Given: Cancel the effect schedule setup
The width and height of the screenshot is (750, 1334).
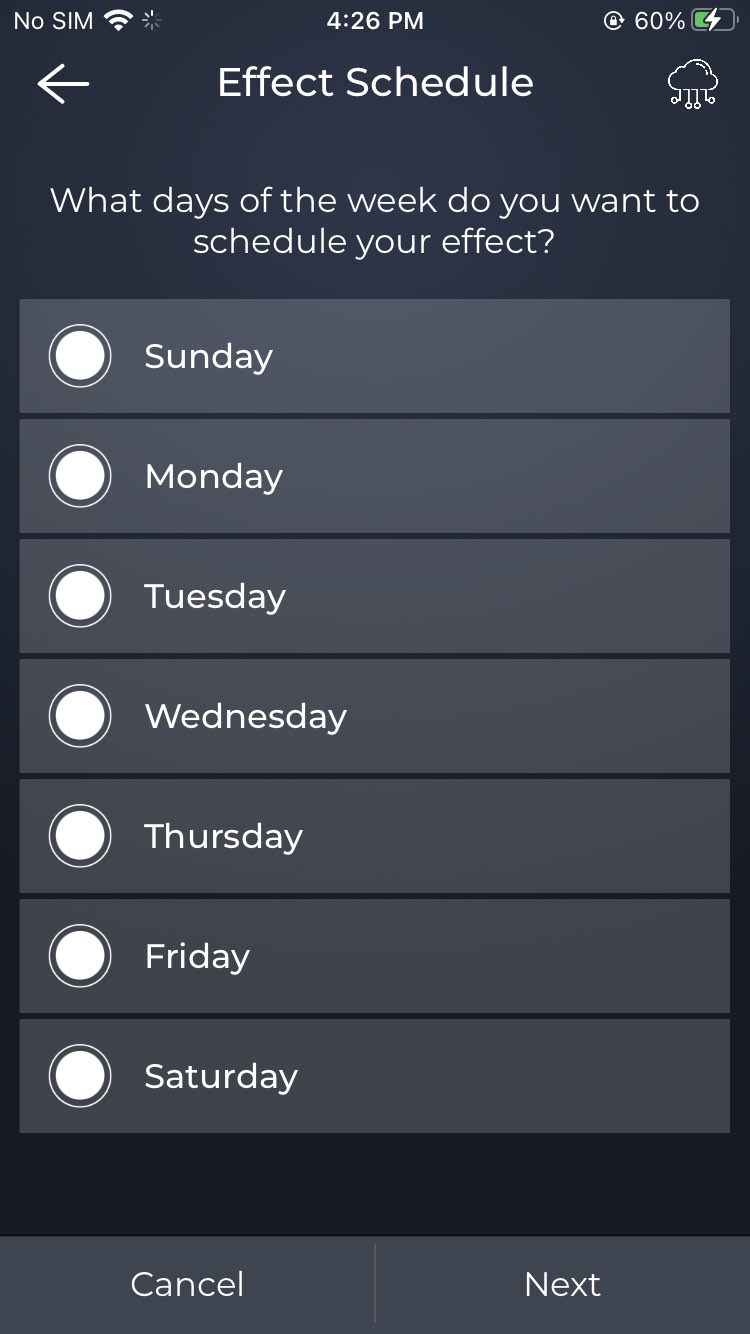Looking at the screenshot, I should [187, 1284].
